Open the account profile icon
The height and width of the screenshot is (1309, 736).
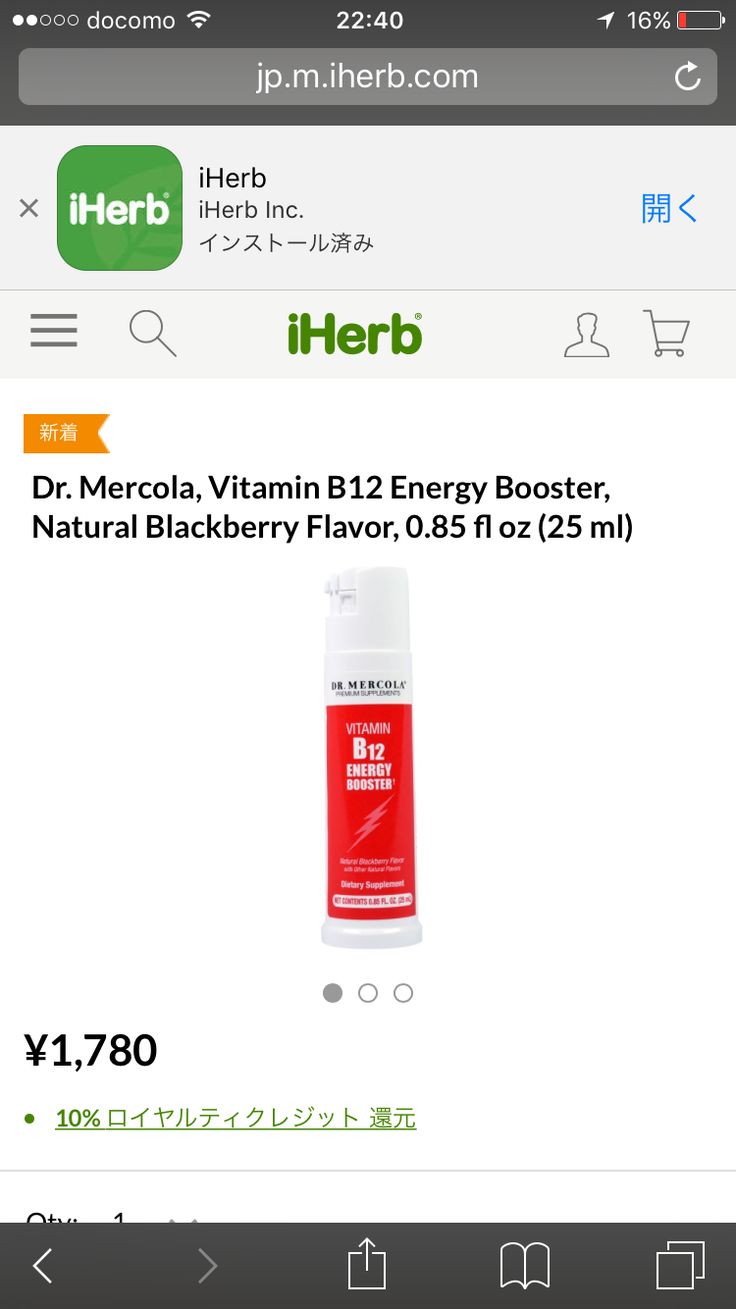pyautogui.click(x=586, y=334)
